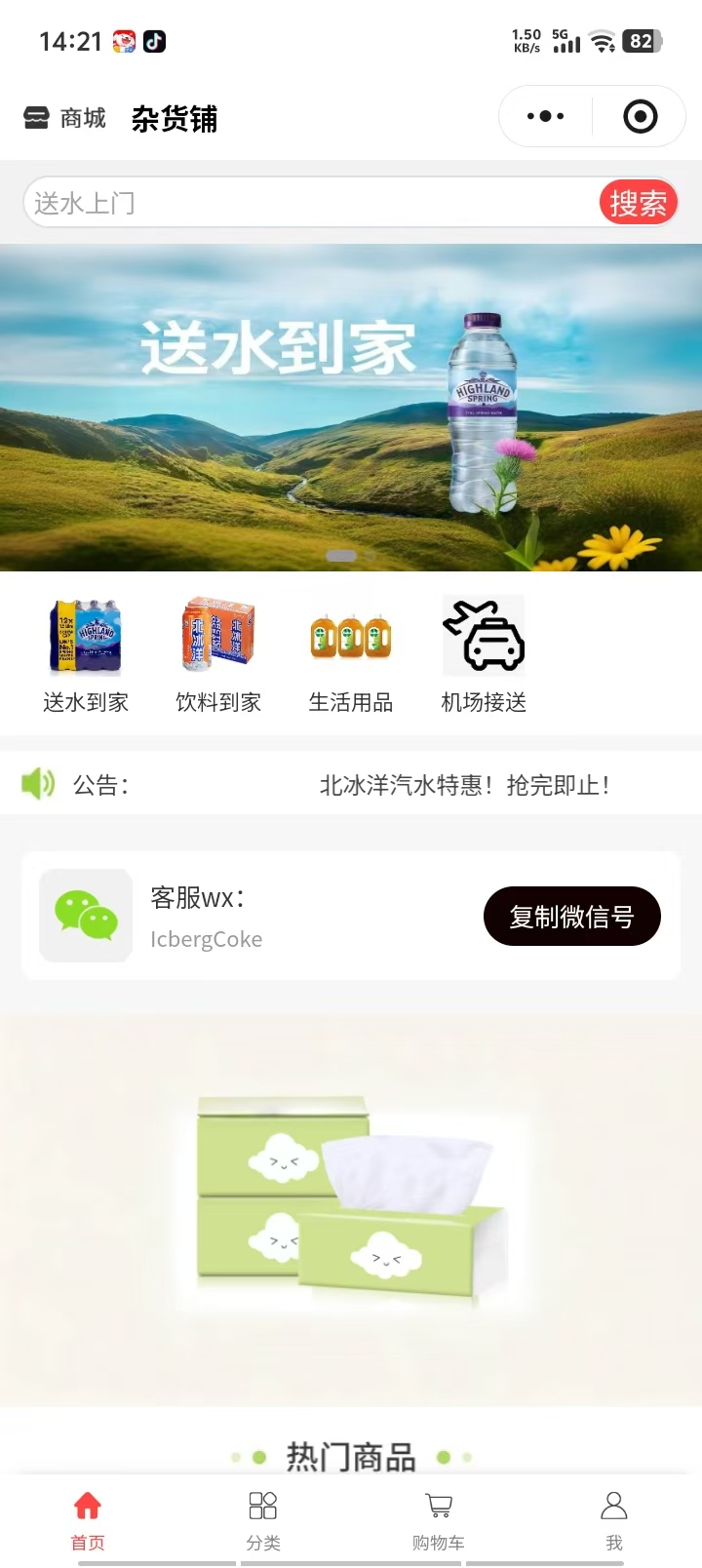This screenshot has width=702, height=1568.
Task: Switch to the 分类 tab
Action: [x=263, y=1519]
